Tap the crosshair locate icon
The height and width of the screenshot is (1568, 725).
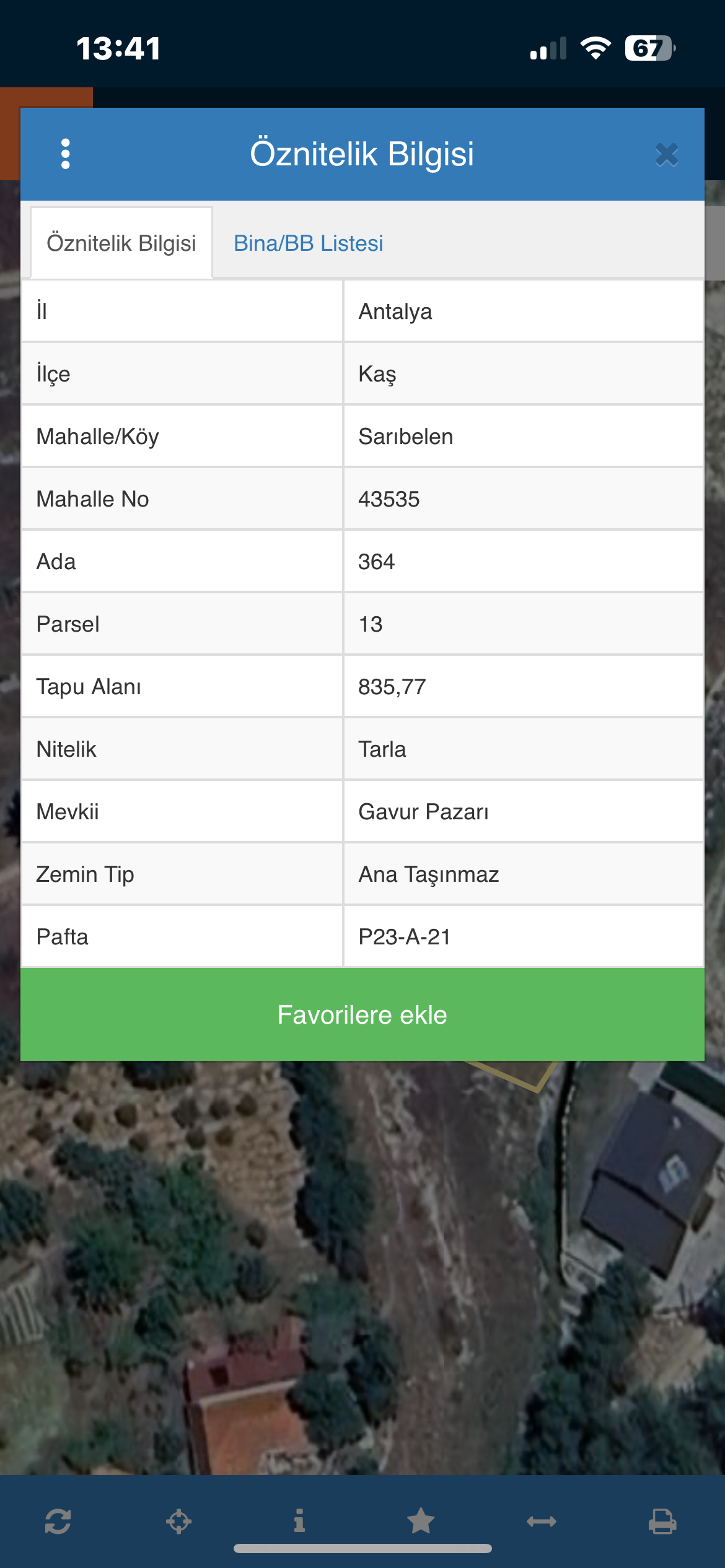pos(178,1521)
